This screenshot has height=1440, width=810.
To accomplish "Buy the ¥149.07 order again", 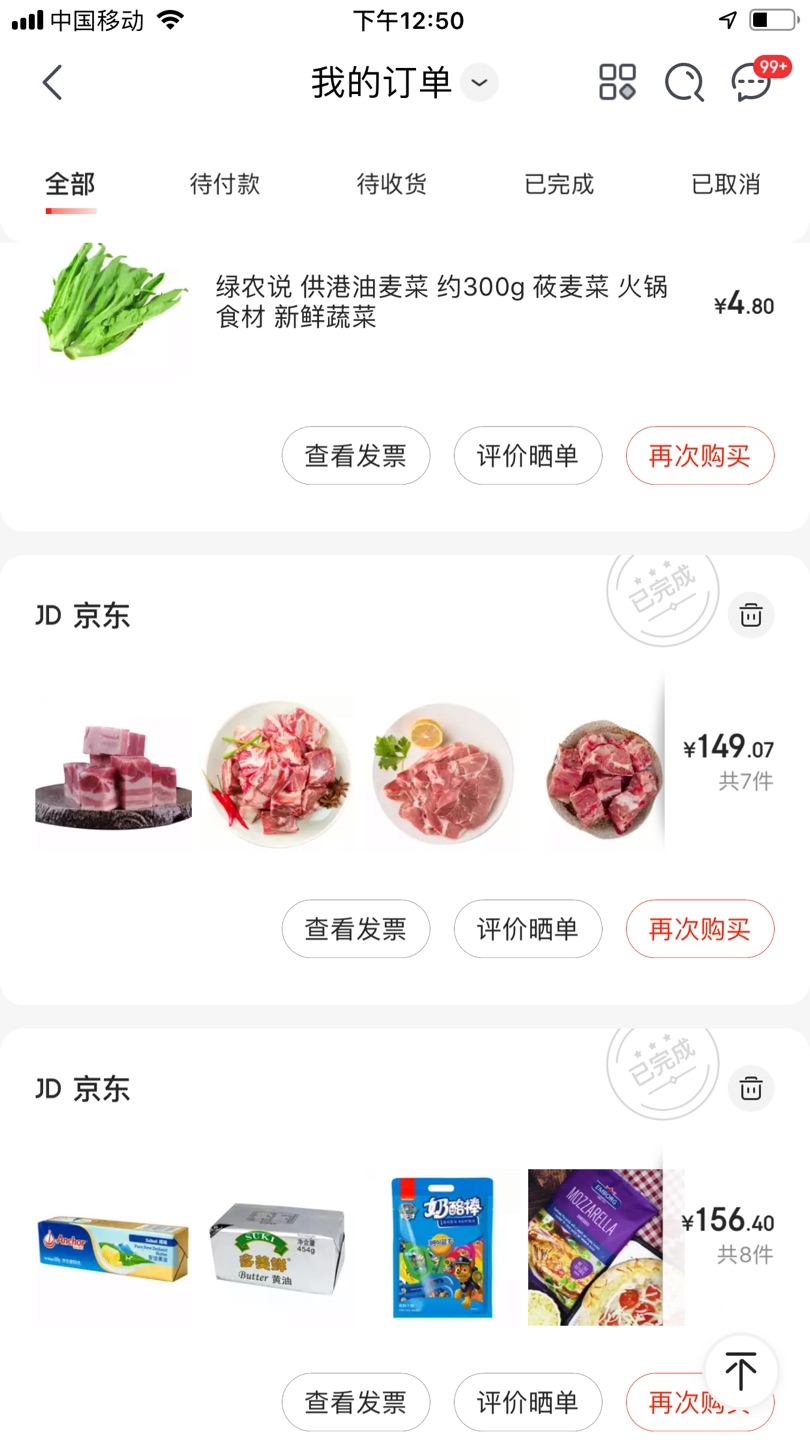I will pyautogui.click(x=700, y=929).
